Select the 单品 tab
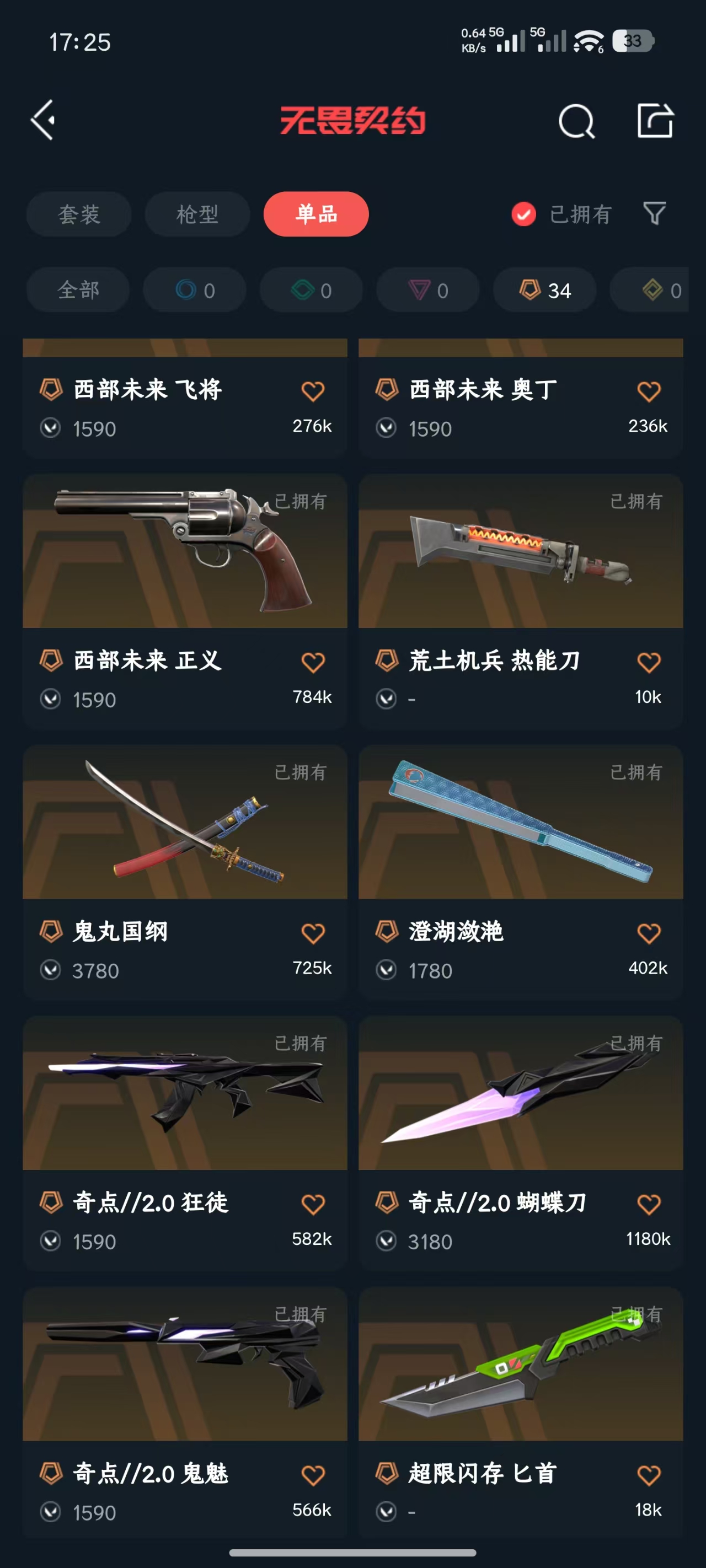Viewport: 706px width, 1568px height. point(316,214)
